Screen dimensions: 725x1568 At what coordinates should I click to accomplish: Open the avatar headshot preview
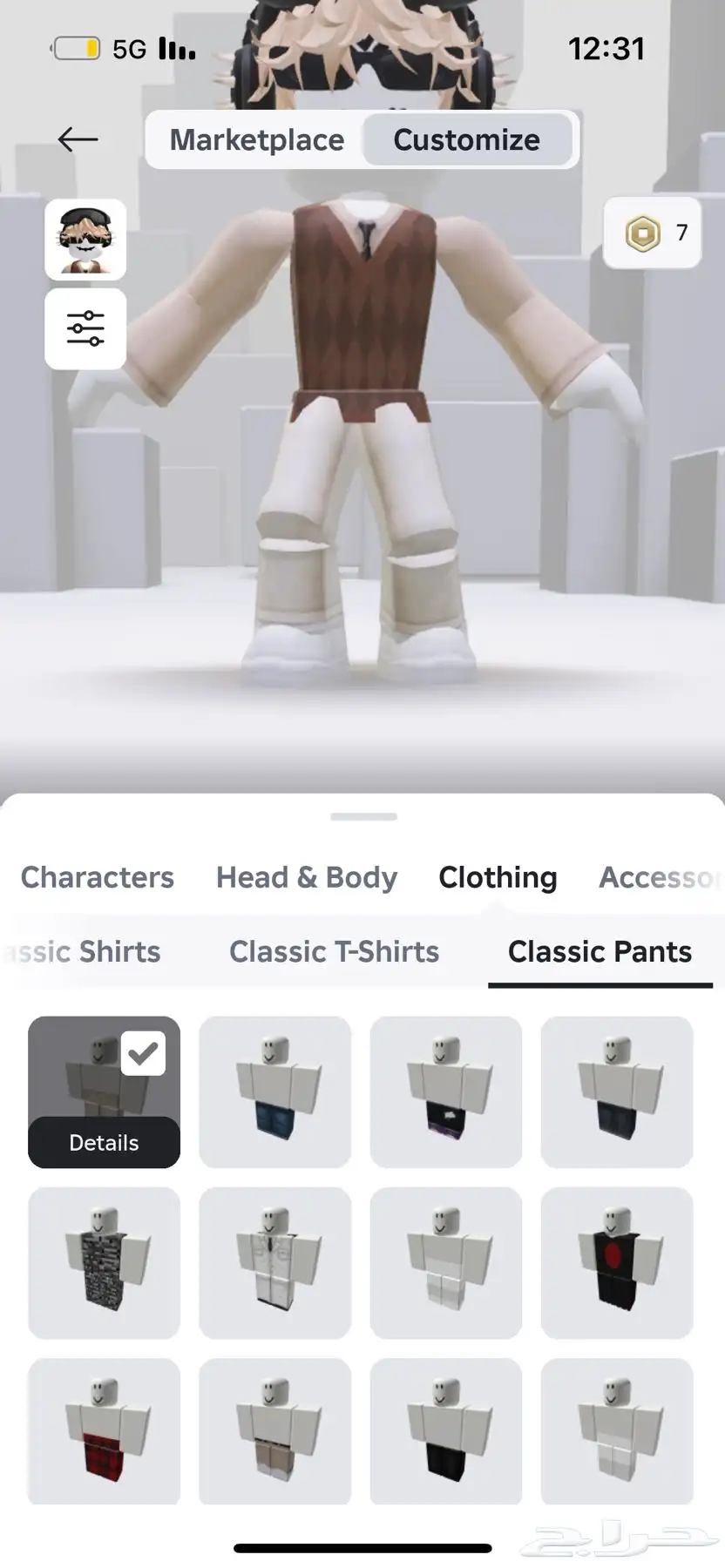(x=85, y=240)
